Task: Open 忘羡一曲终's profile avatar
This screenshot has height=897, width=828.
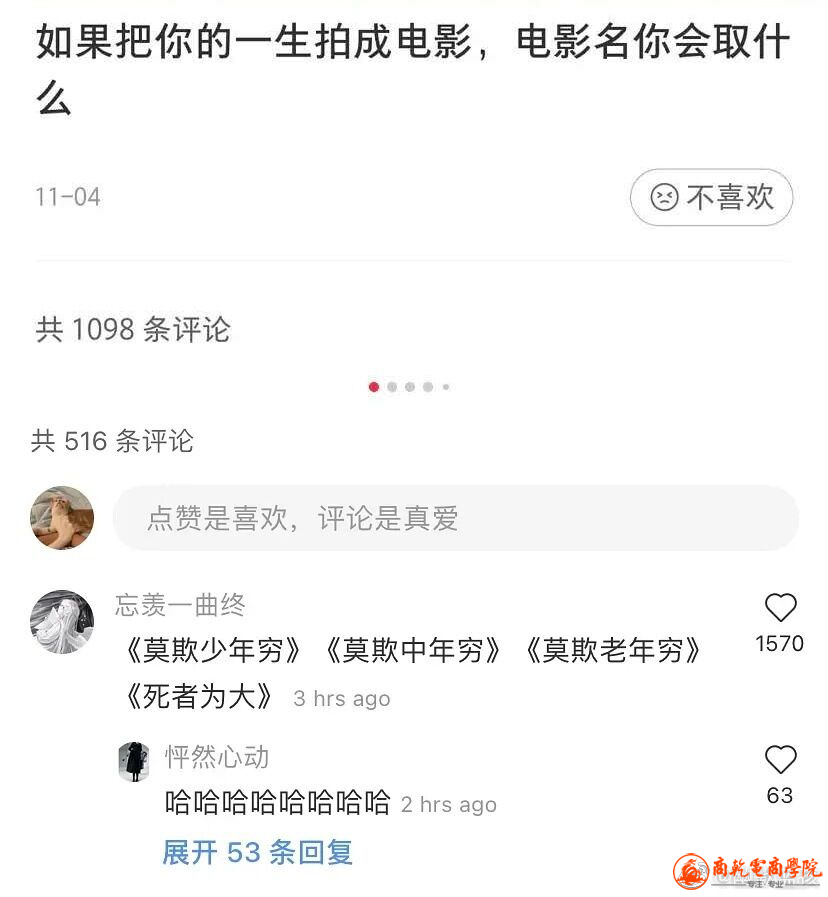Action: click(x=62, y=621)
